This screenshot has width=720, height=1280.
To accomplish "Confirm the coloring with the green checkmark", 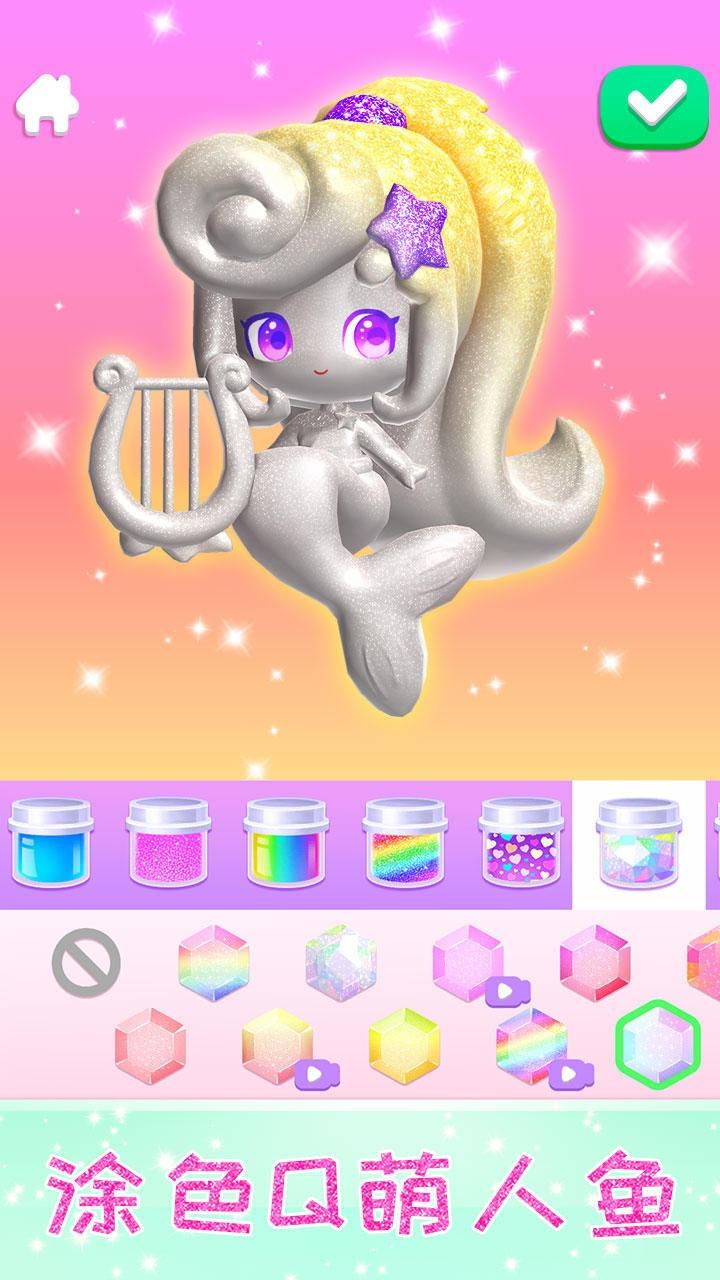I will (653, 103).
